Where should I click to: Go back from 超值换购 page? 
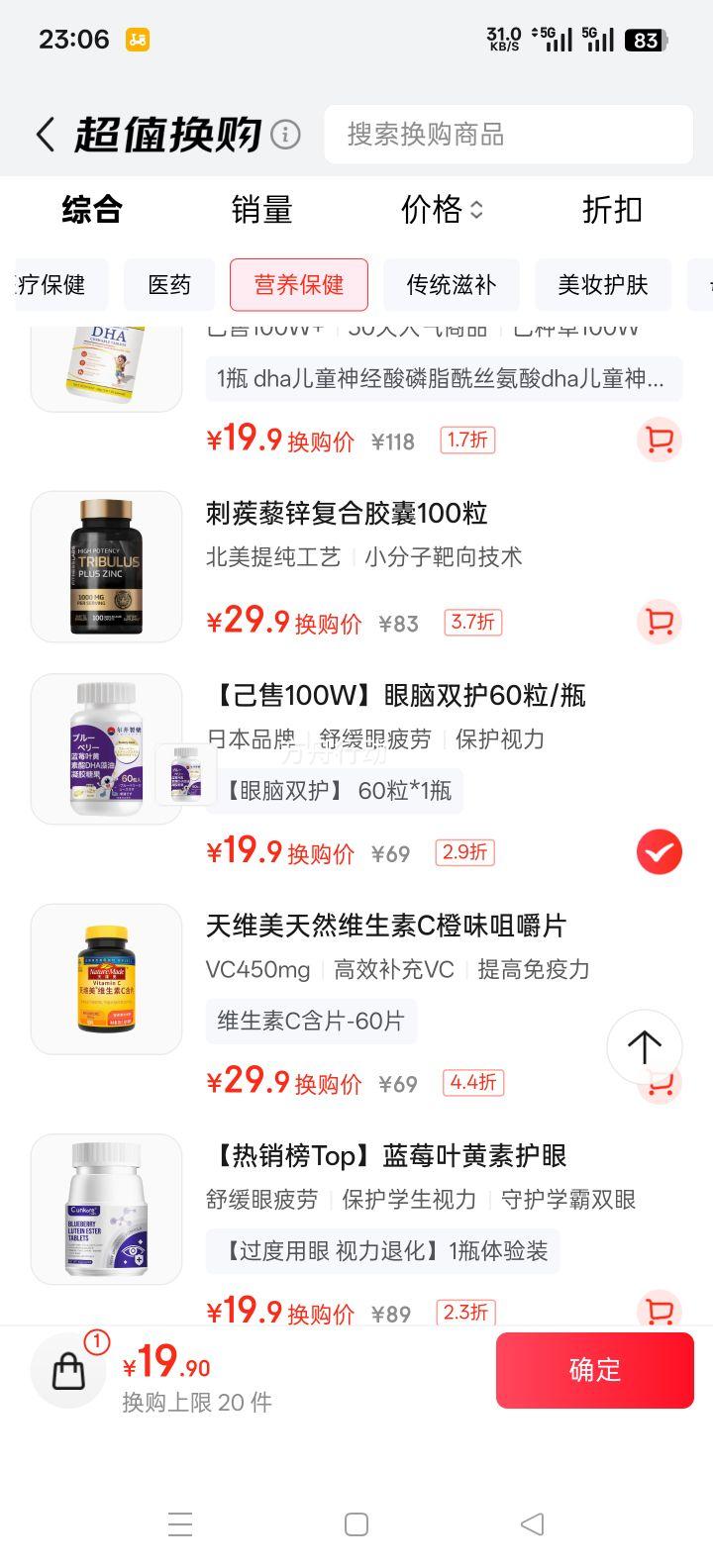point(45,135)
